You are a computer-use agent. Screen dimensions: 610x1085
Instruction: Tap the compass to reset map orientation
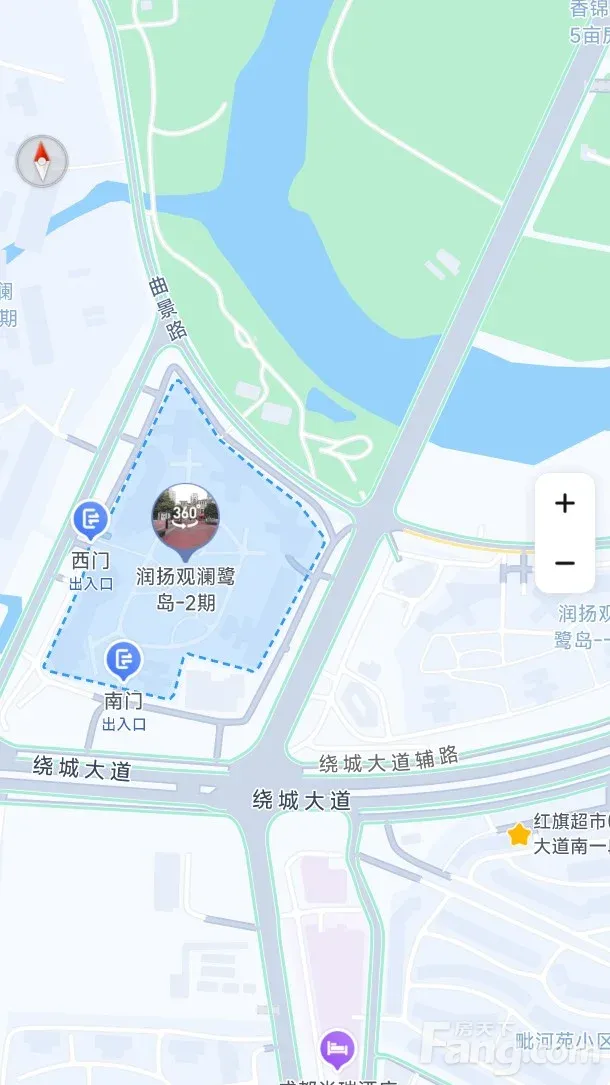42,161
